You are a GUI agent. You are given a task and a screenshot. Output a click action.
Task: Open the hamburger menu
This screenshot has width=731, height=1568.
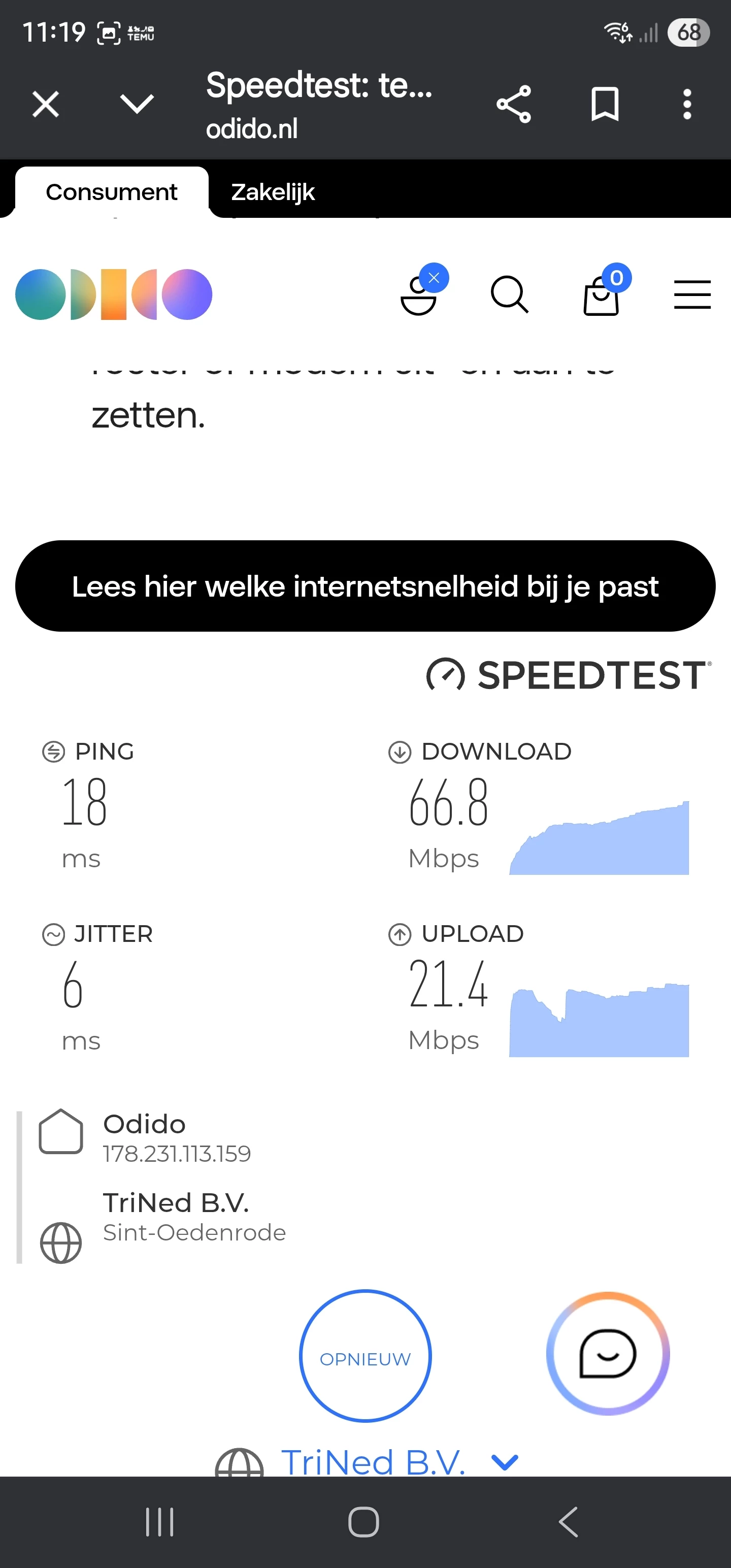pos(692,295)
